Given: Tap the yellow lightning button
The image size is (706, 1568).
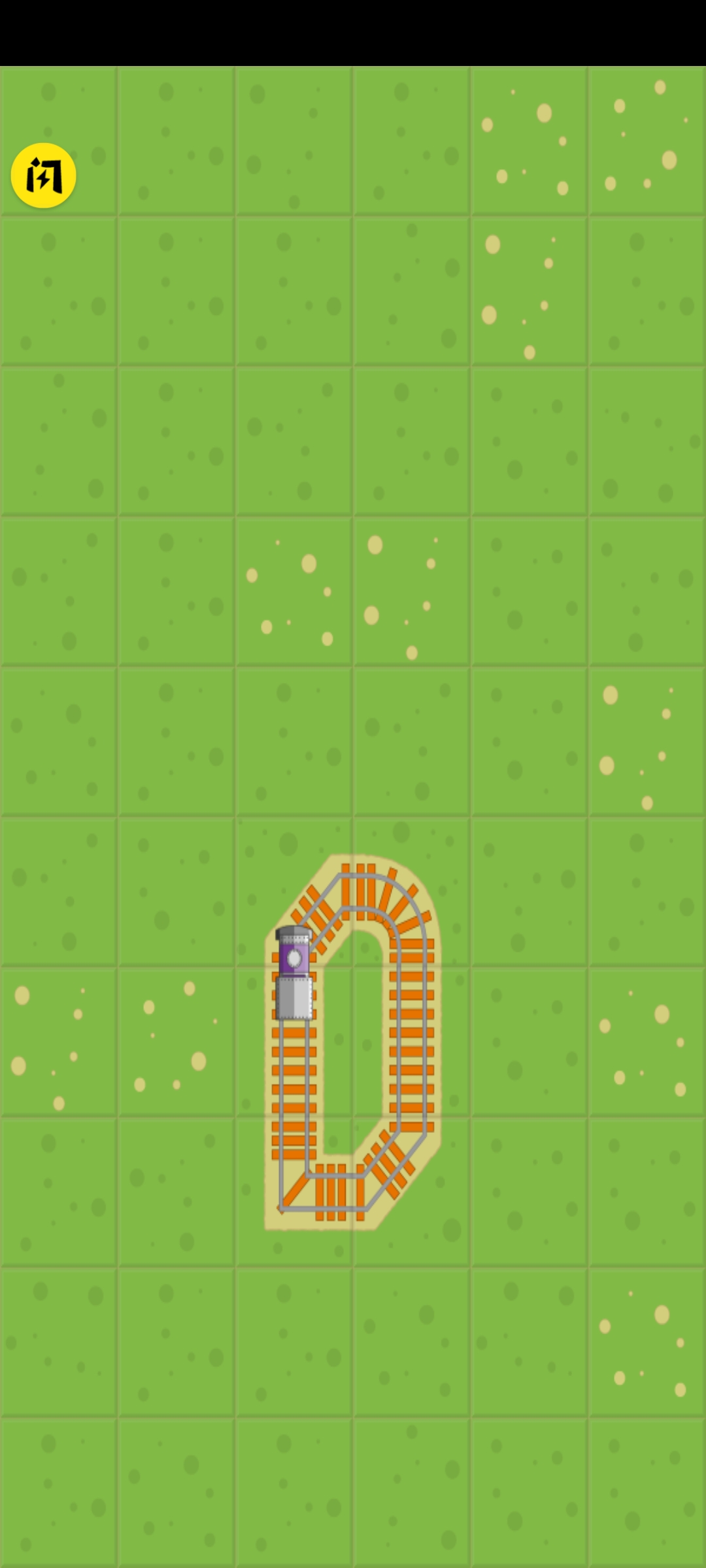Looking at the screenshot, I should (43, 176).
